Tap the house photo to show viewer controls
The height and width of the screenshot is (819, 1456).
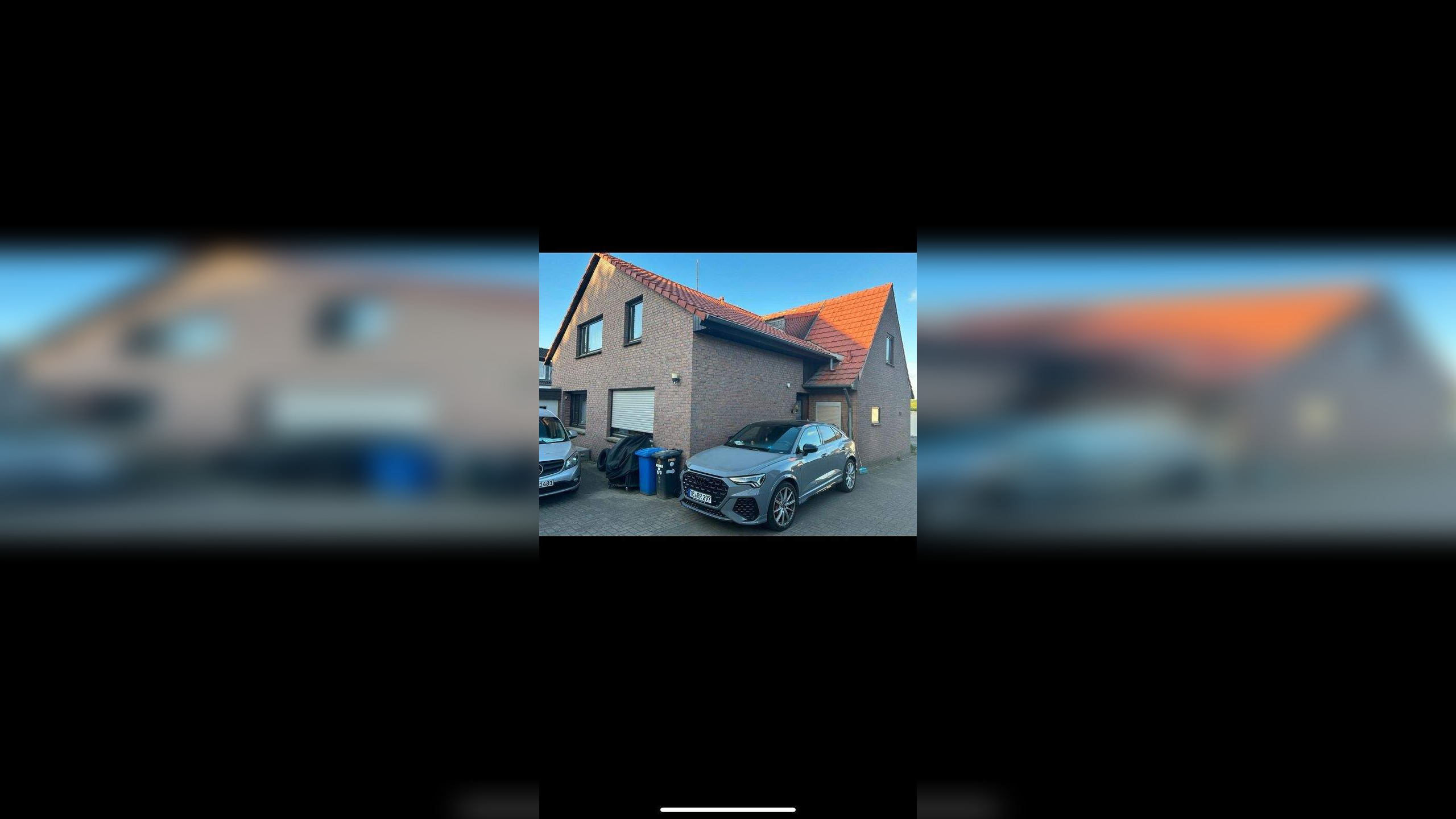[x=727, y=394]
